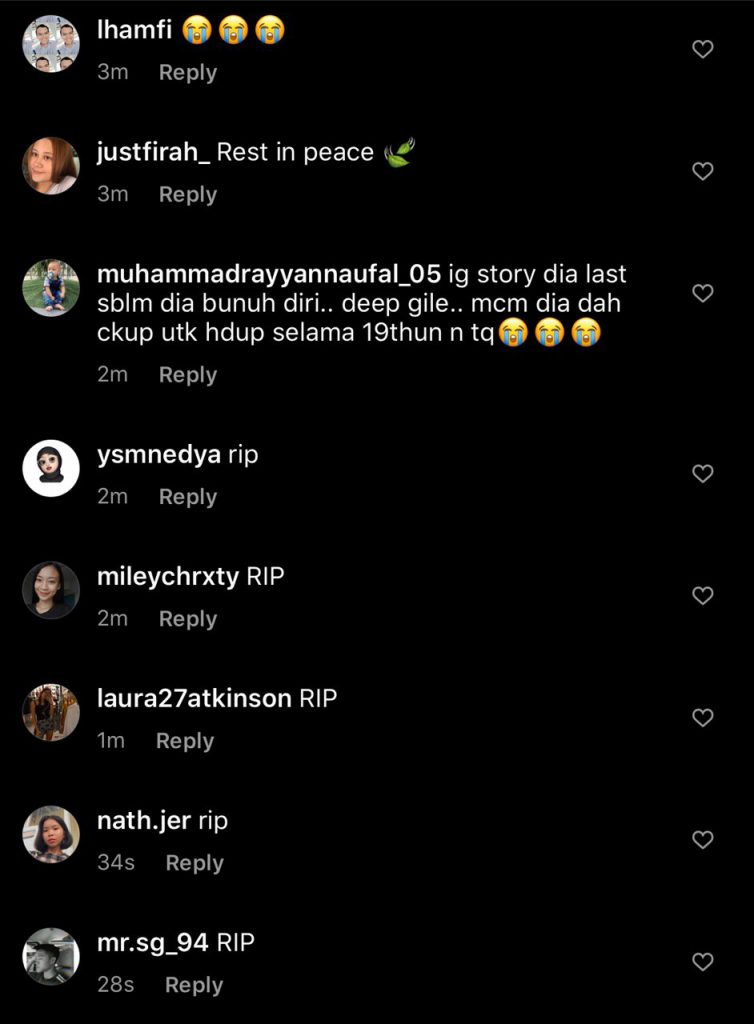
Task: Open mr.sg_94's profile from username
Action: click(153, 943)
